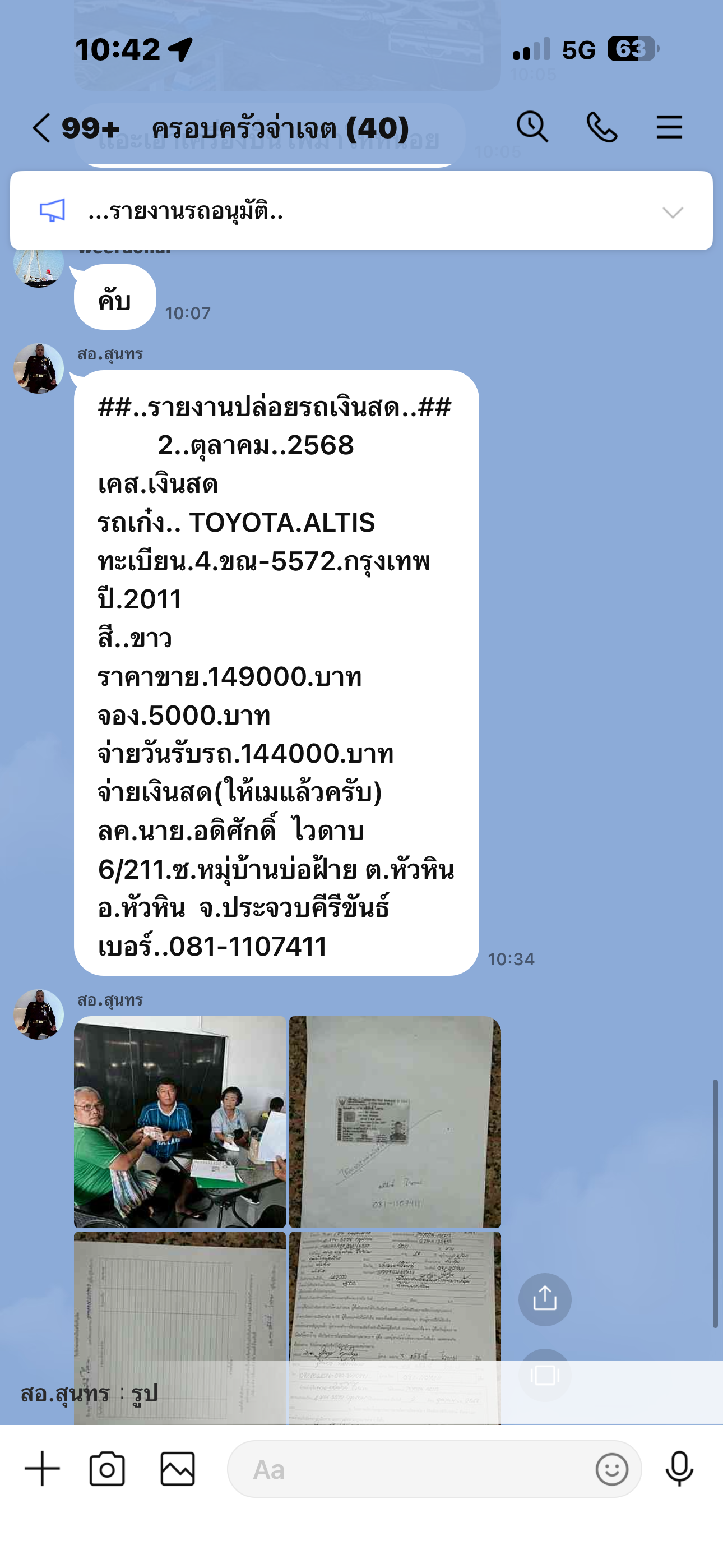Search within this chat
The width and height of the screenshot is (723, 1568).
click(x=532, y=128)
